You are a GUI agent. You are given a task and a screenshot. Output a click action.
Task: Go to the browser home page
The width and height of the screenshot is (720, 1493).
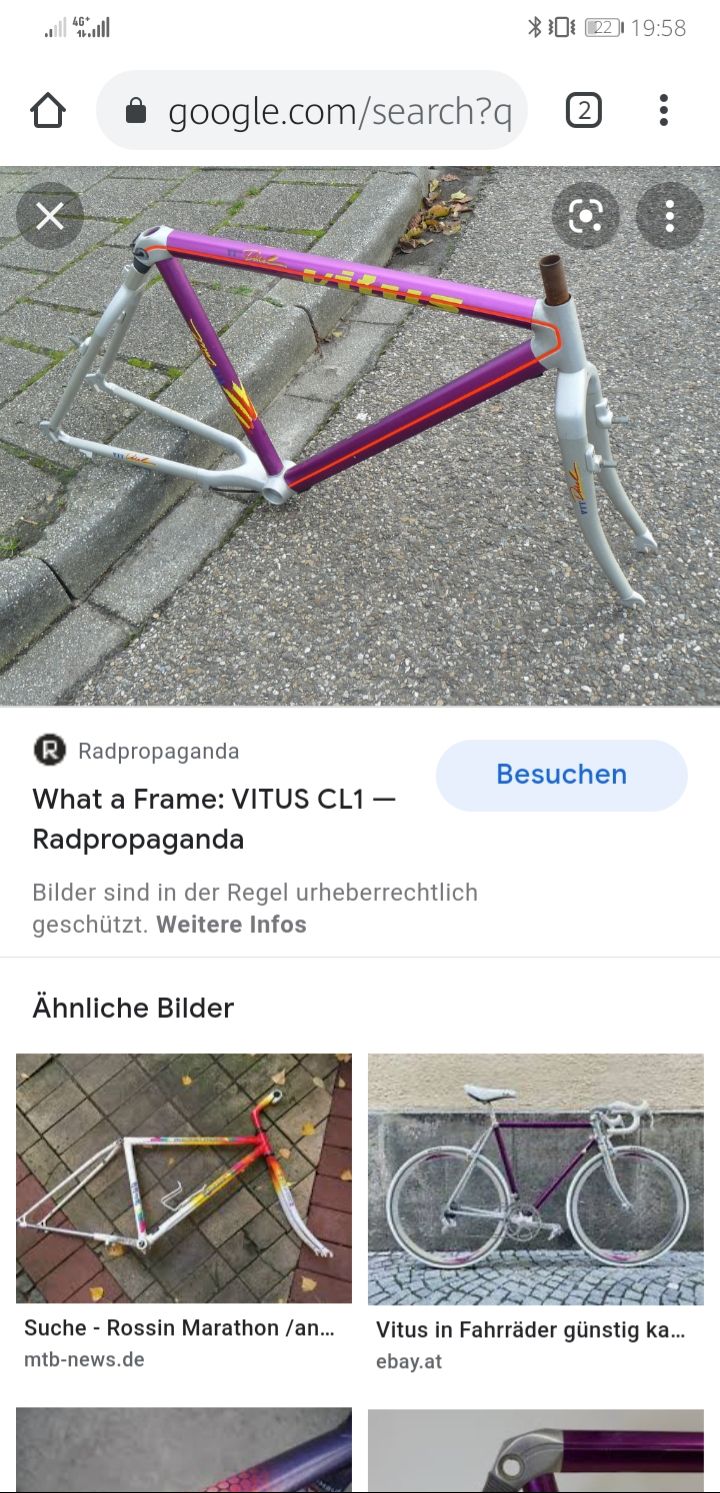click(48, 110)
